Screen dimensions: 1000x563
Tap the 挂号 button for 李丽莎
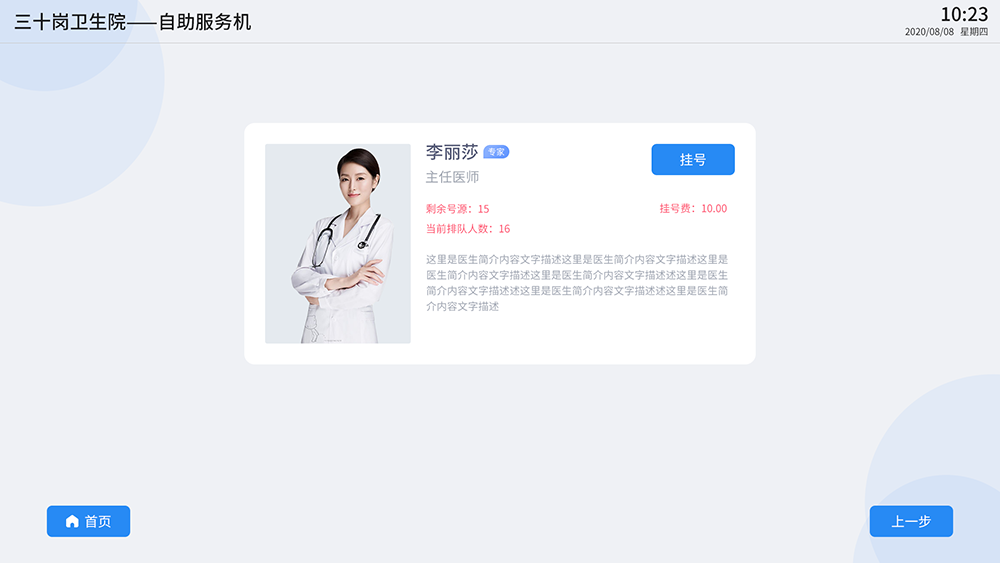point(693,160)
